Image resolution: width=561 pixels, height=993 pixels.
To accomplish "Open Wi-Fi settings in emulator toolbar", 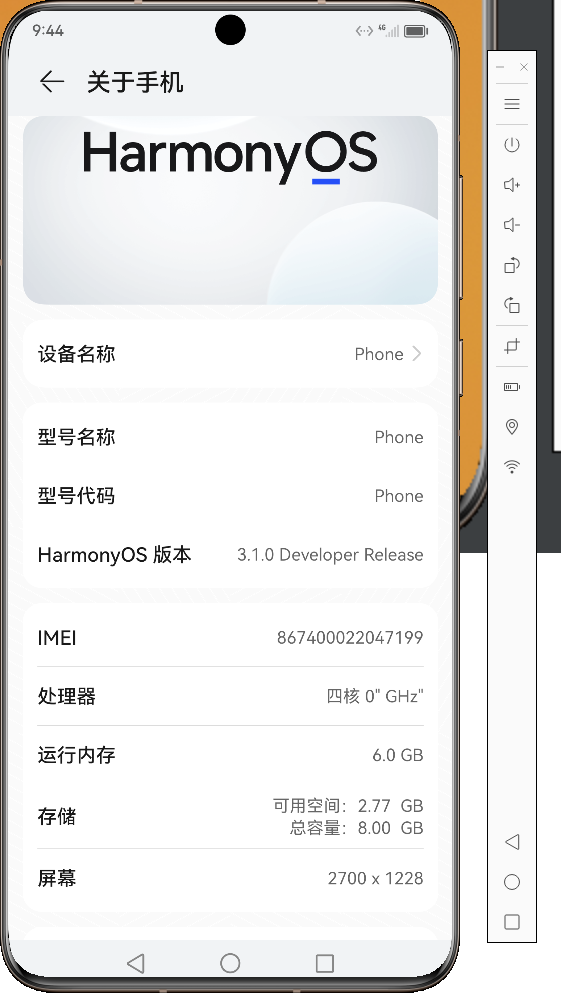I will [x=512, y=467].
